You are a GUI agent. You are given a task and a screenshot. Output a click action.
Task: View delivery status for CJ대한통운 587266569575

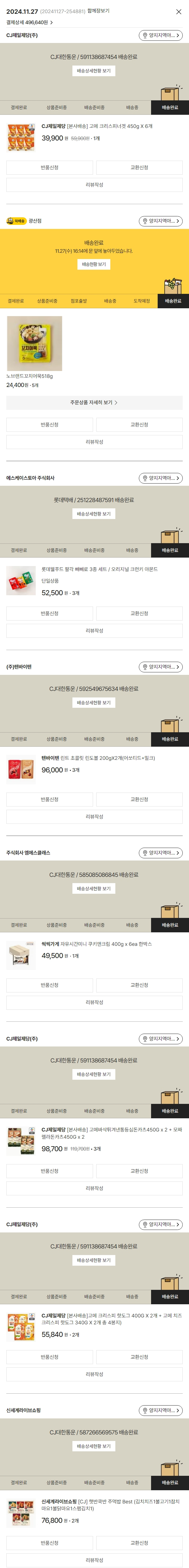94,1446
